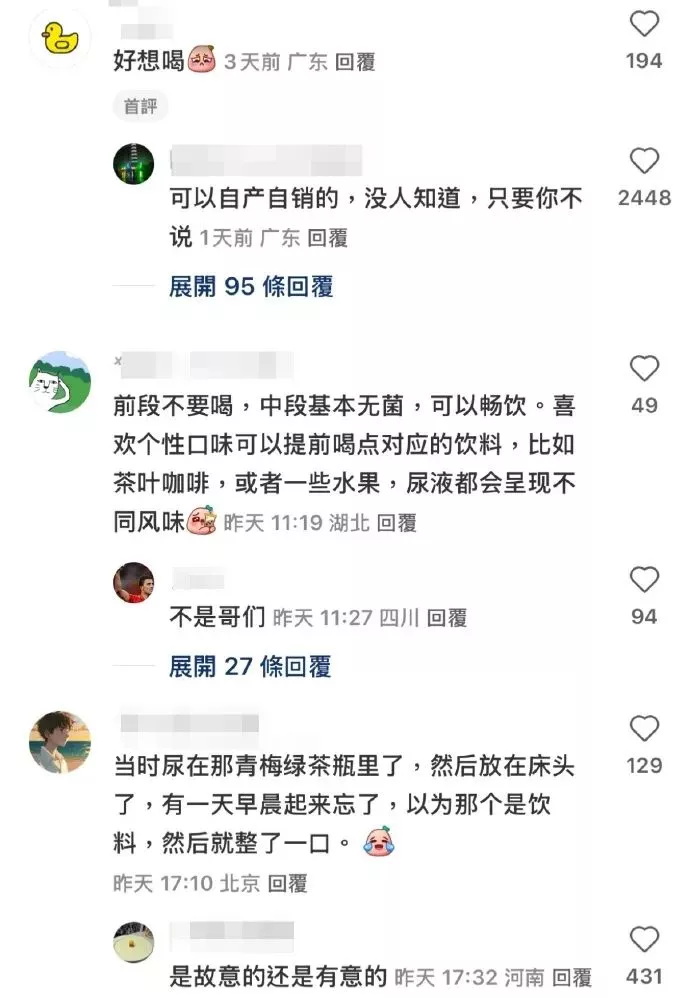Open the red jersey avatar profile

click(x=133, y=582)
